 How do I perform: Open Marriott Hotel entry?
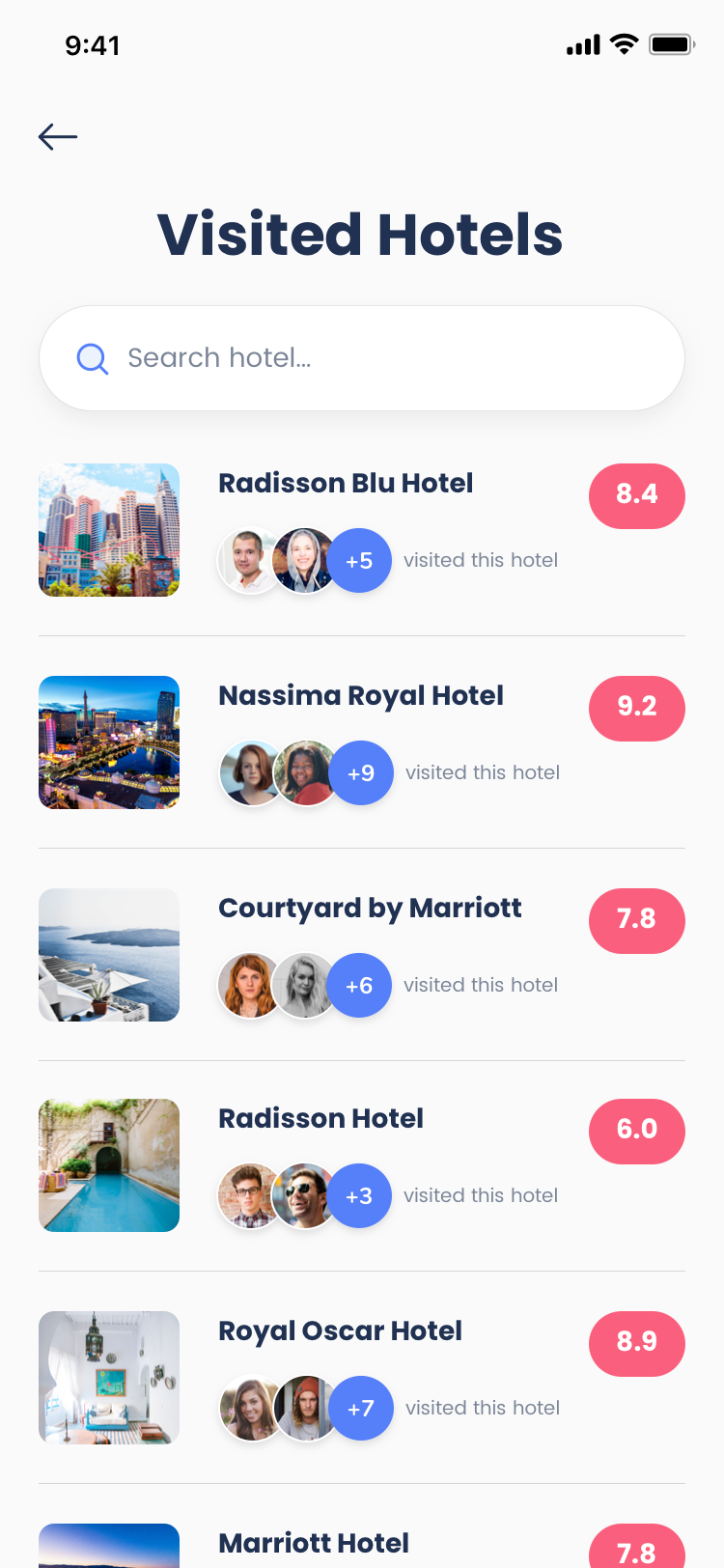click(x=362, y=1545)
